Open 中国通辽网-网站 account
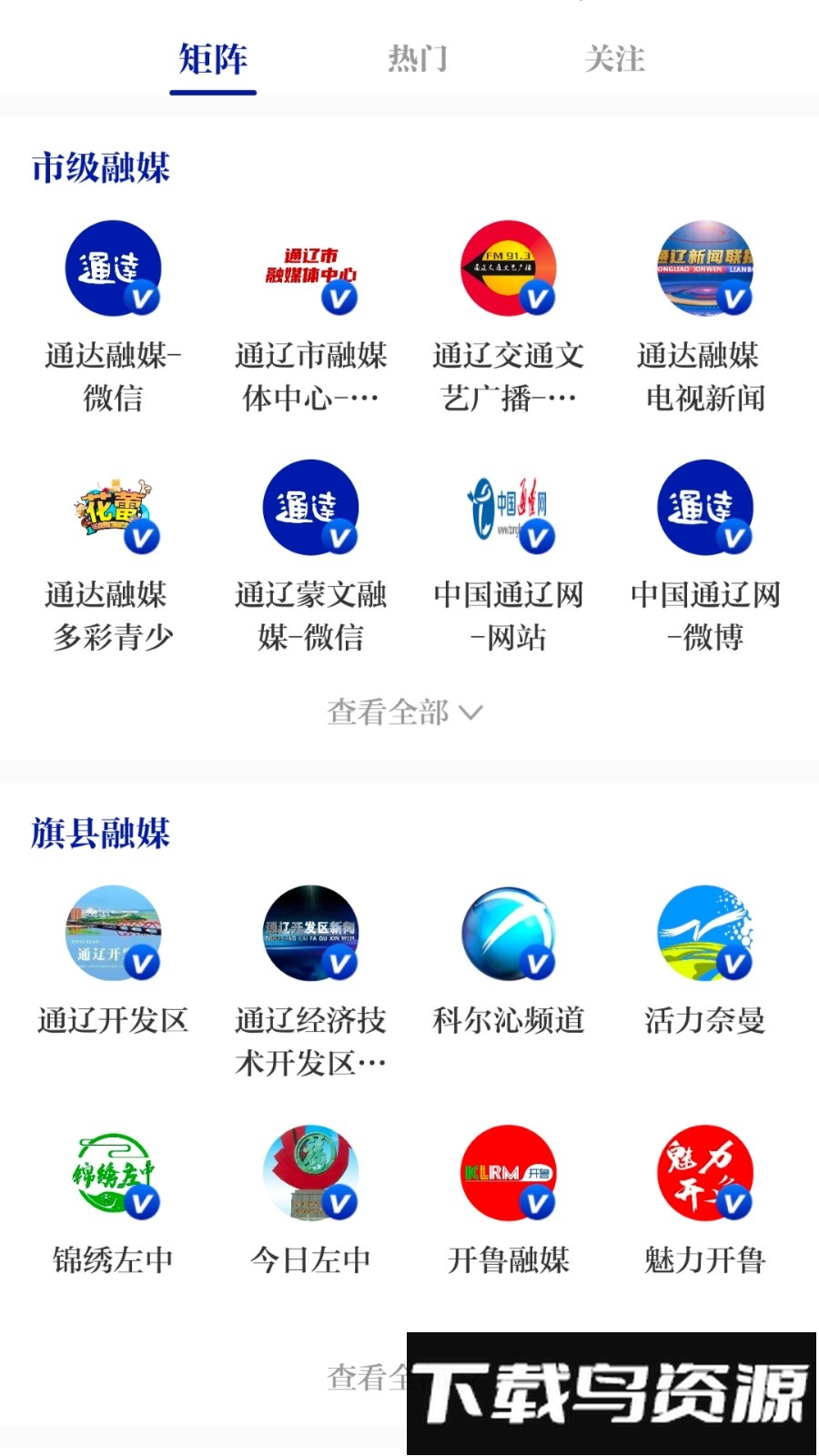 click(x=509, y=508)
